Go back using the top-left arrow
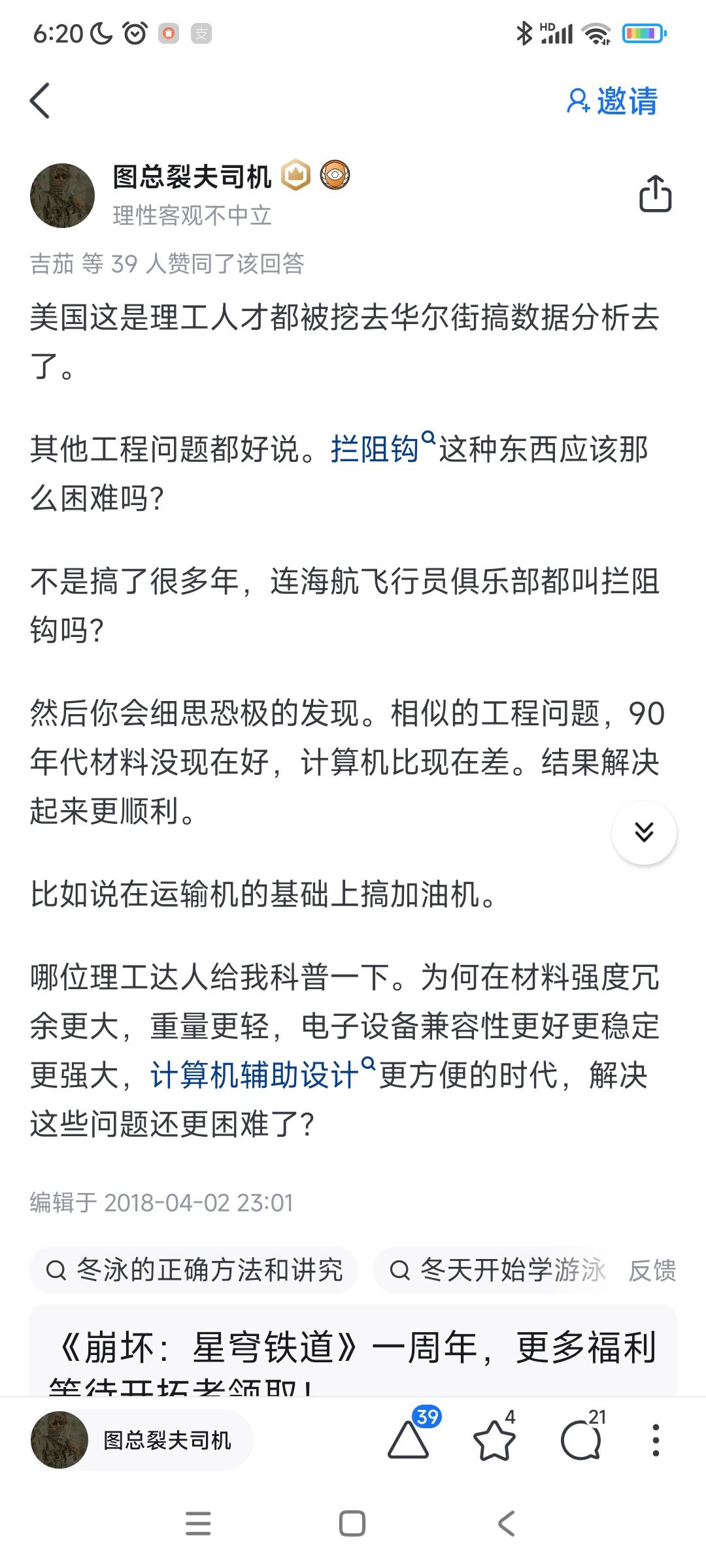This screenshot has width=706, height=1568. coord(40,101)
